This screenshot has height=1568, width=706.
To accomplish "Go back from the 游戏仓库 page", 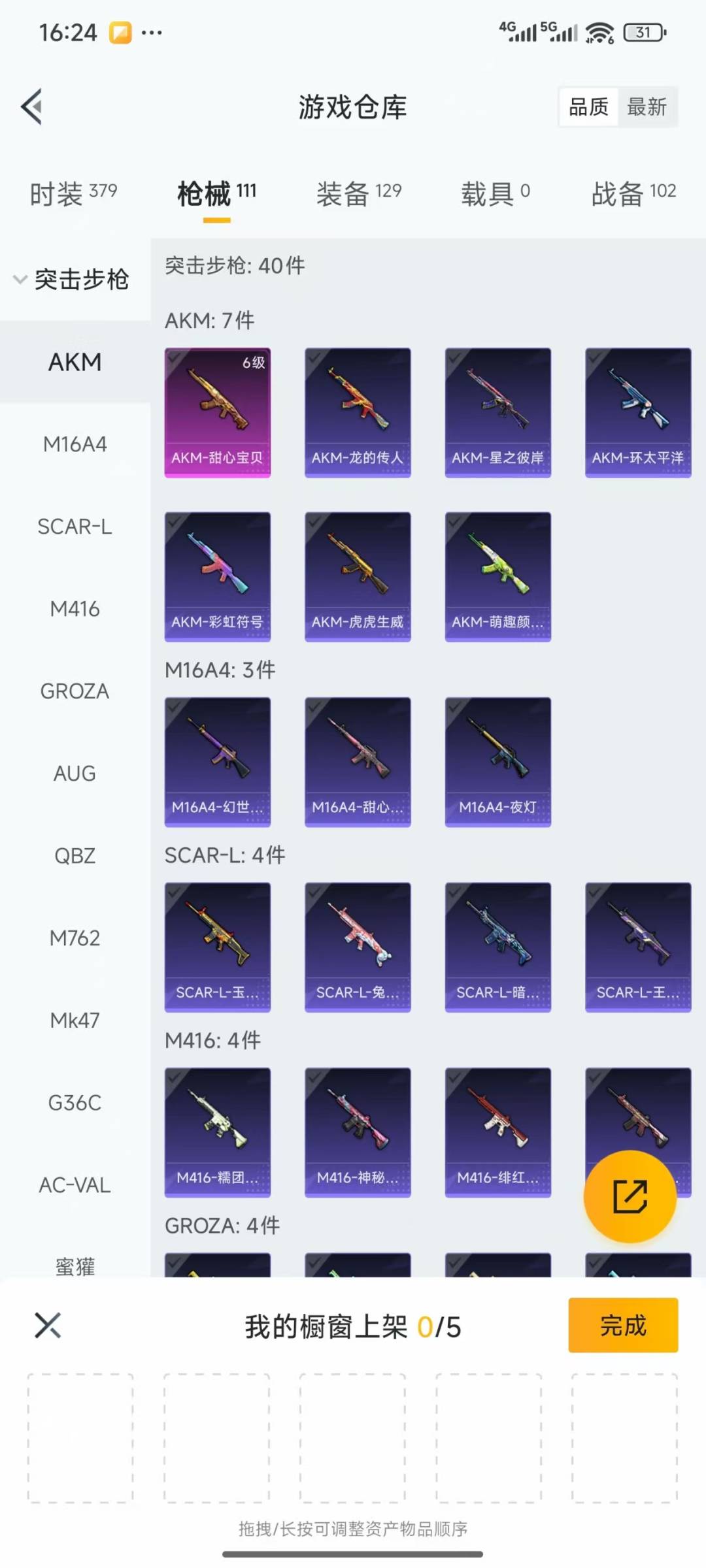I will [32, 106].
